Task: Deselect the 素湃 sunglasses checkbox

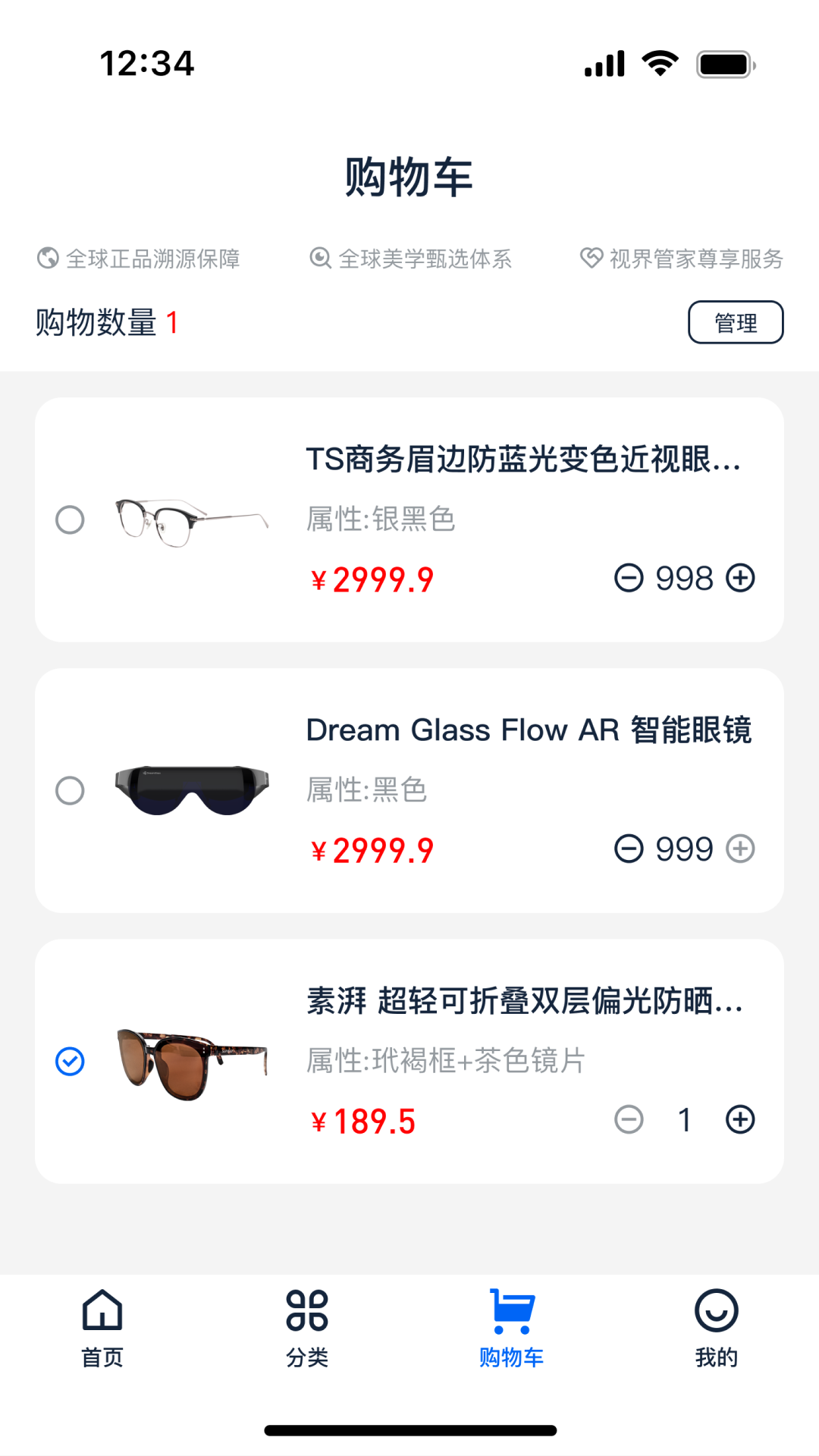Action: 70,1061
